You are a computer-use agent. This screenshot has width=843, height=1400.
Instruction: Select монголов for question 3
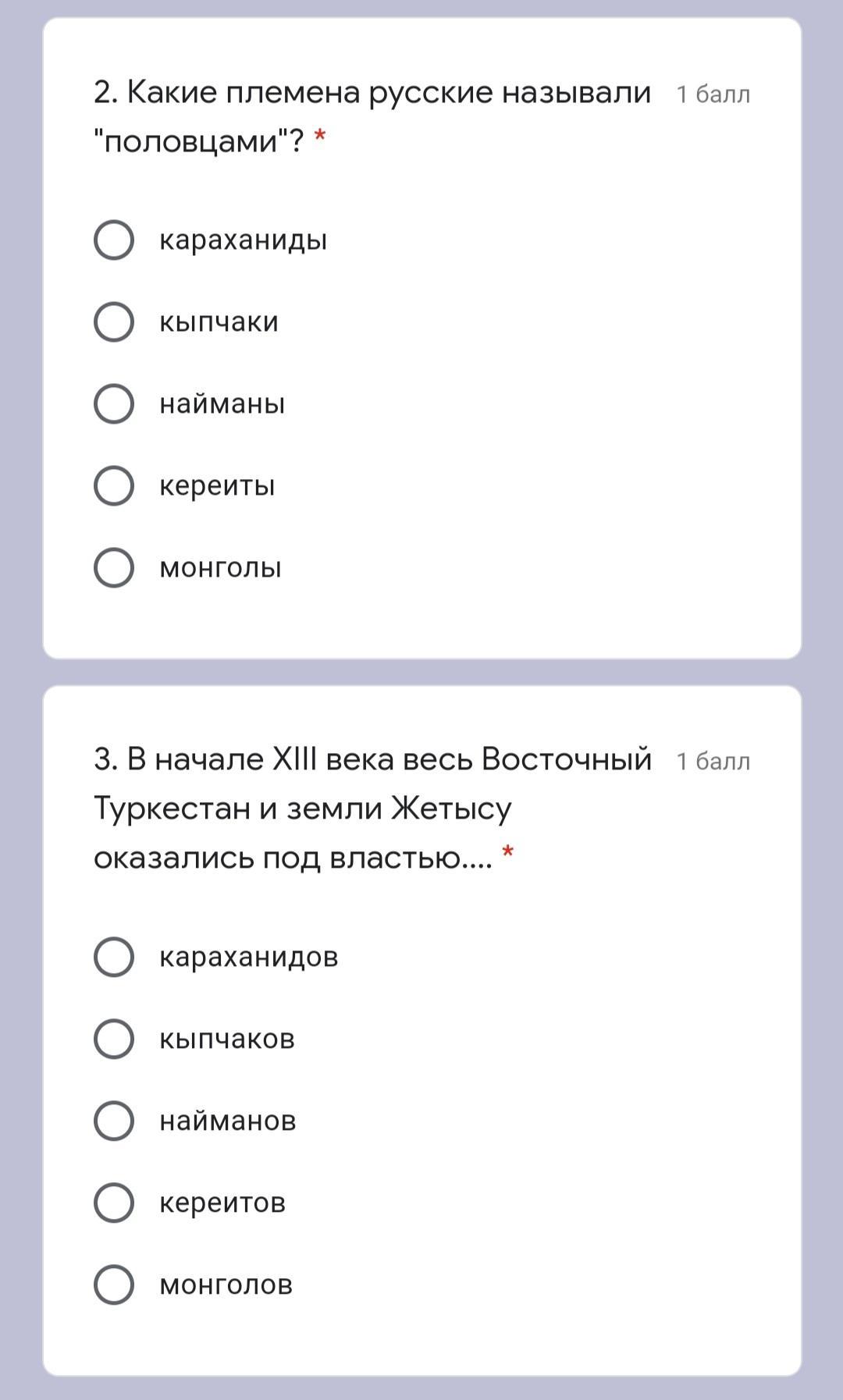[114, 1285]
